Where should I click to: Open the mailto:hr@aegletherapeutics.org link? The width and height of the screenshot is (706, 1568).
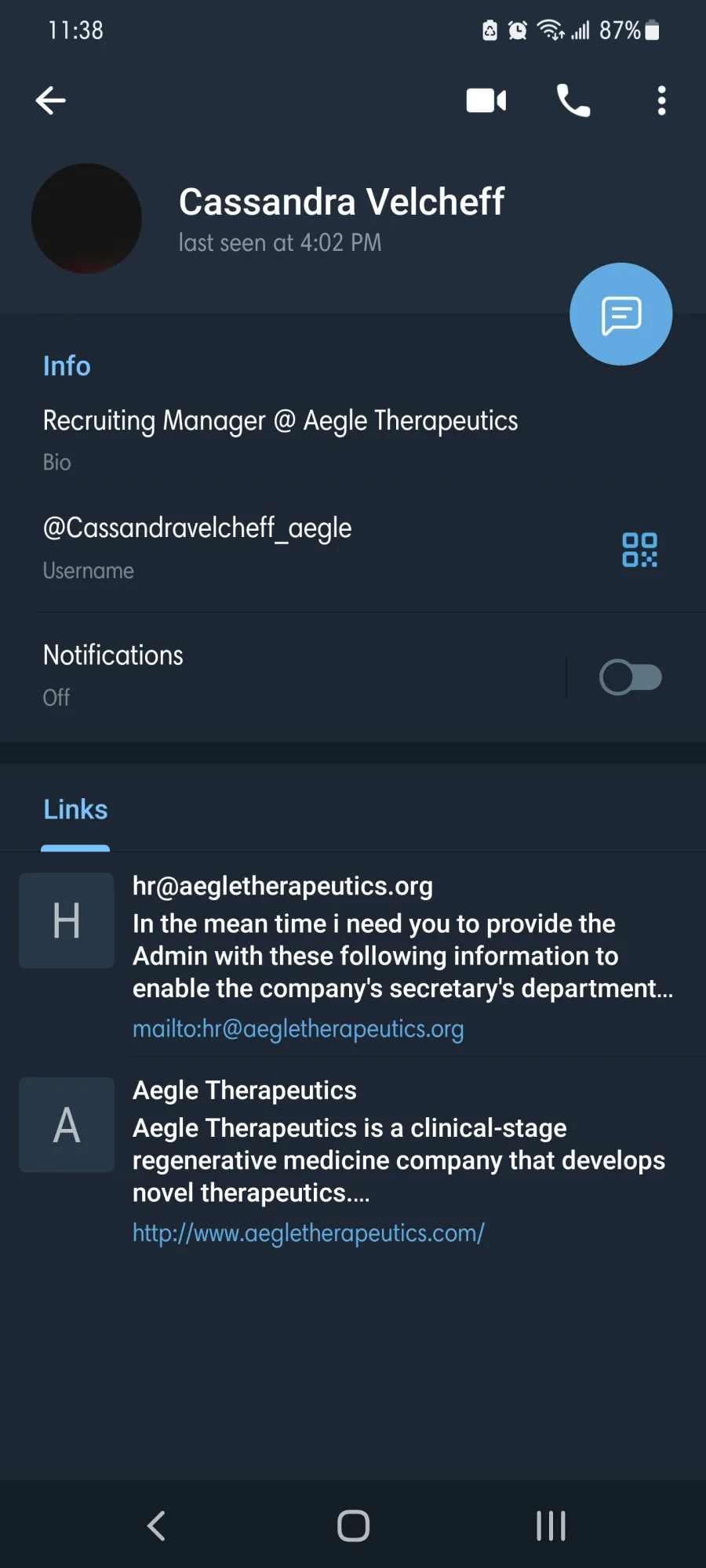pyautogui.click(x=298, y=1029)
